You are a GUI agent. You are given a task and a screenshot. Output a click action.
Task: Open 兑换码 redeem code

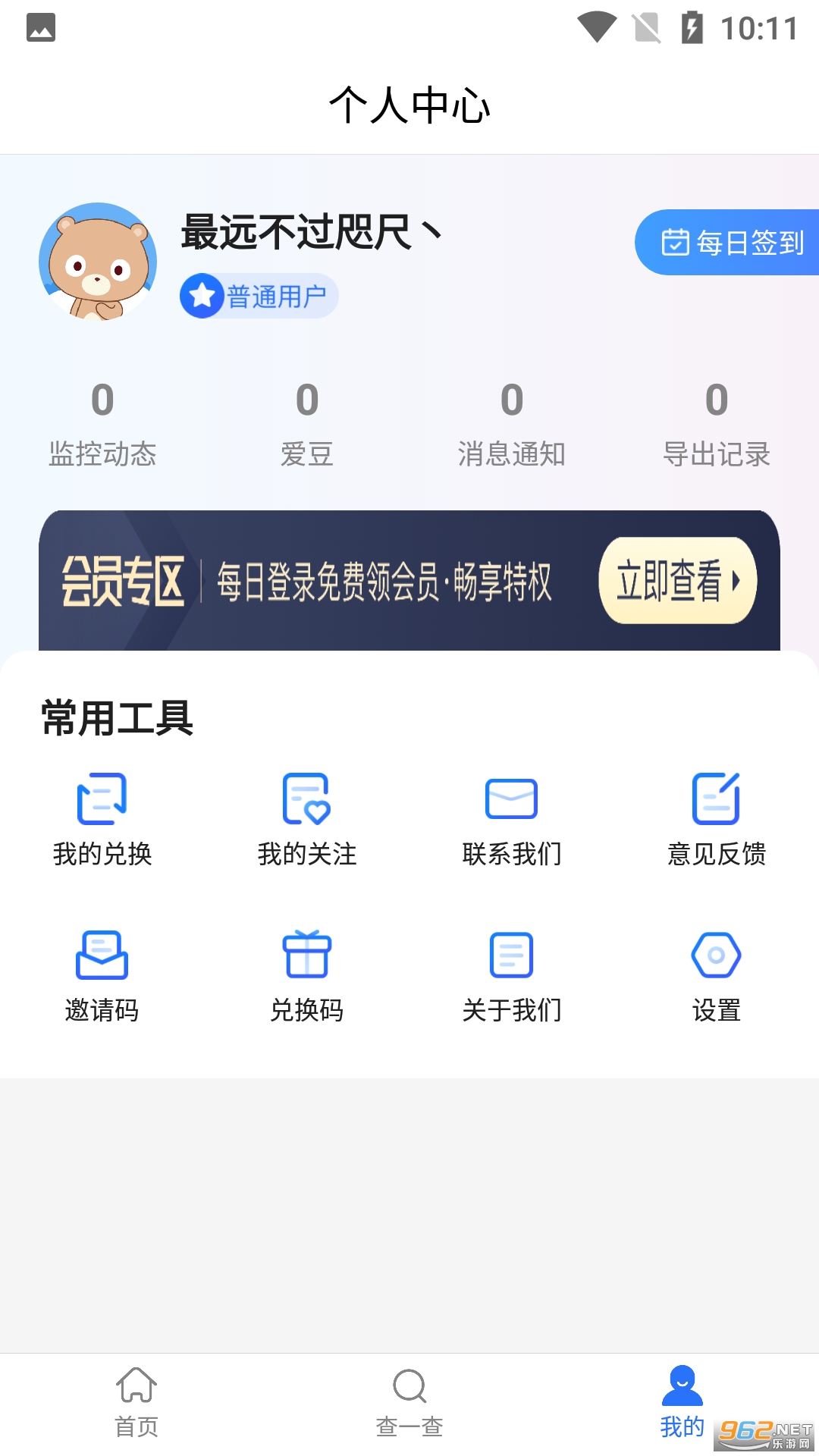[307, 977]
